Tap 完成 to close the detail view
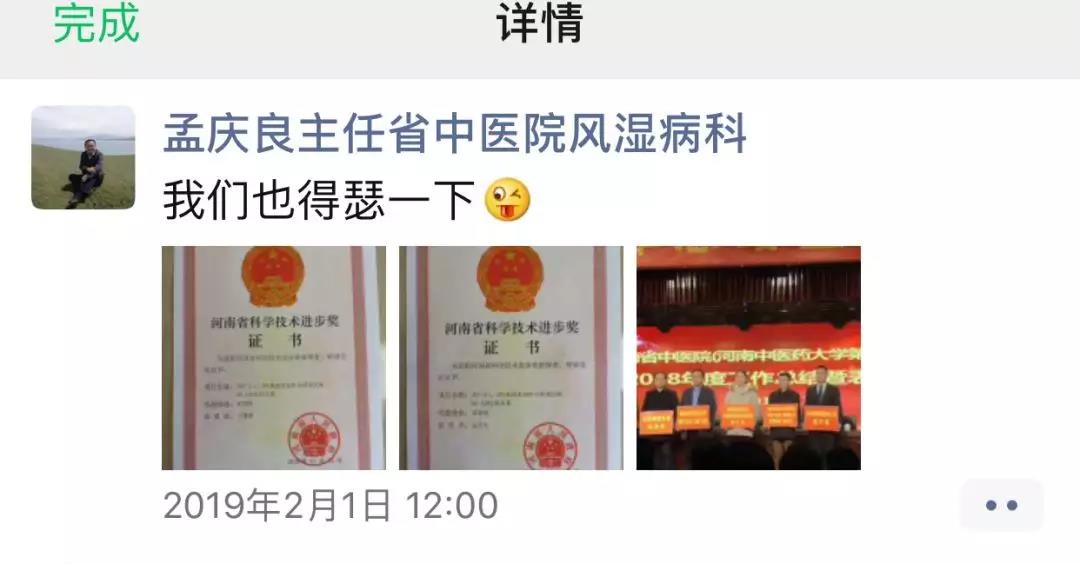1080x564 pixels. pyautogui.click(x=96, y=24)
